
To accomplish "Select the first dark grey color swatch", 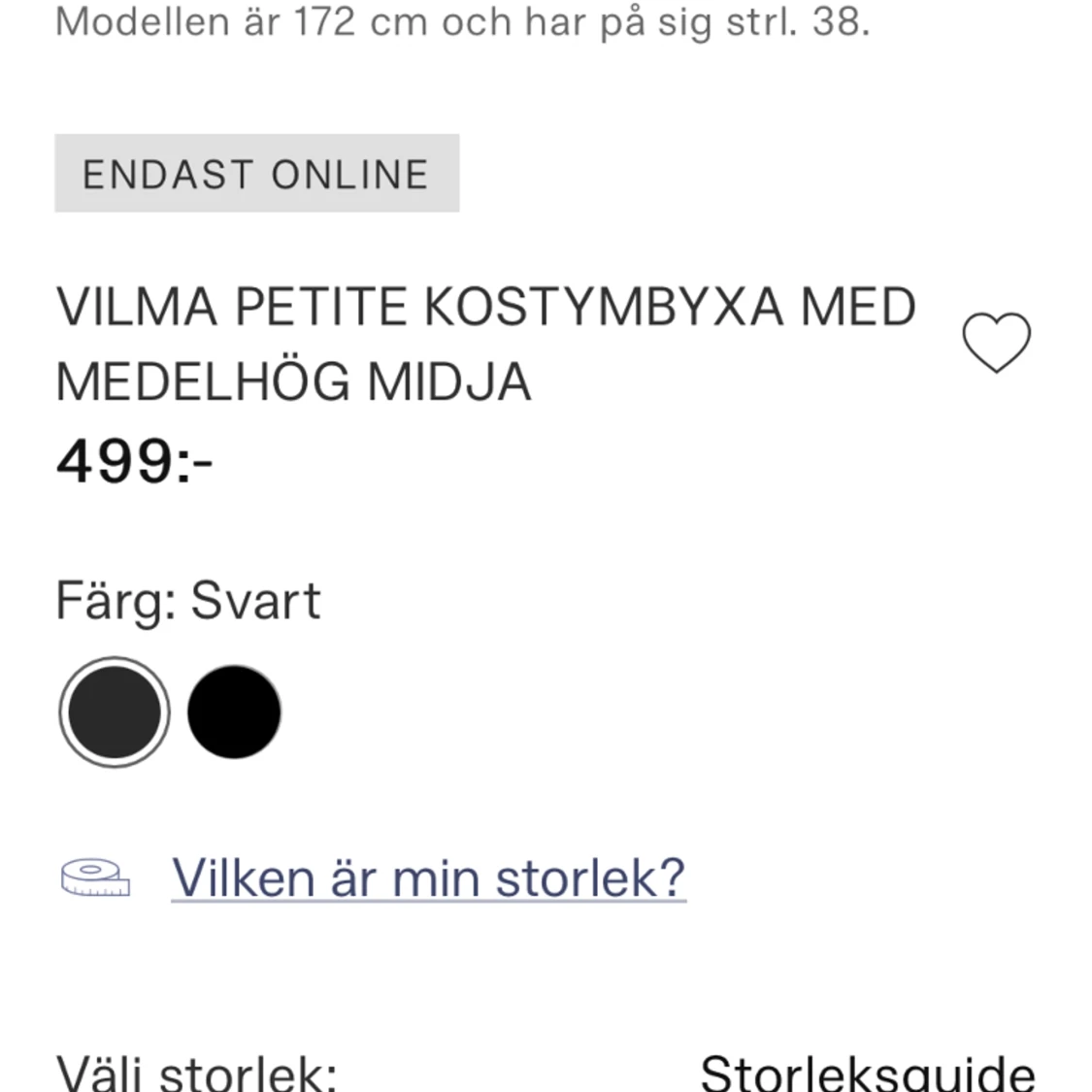I will click(115, 711).
